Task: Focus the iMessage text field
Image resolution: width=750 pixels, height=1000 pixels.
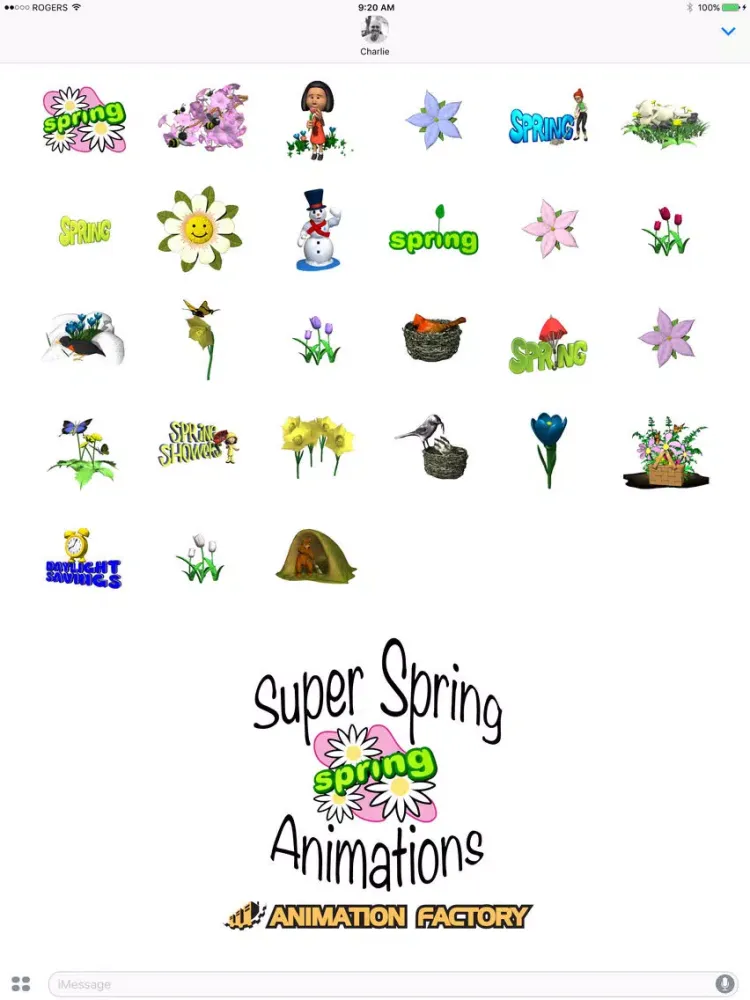Action: pyautogui.click(x=380, y=984)
